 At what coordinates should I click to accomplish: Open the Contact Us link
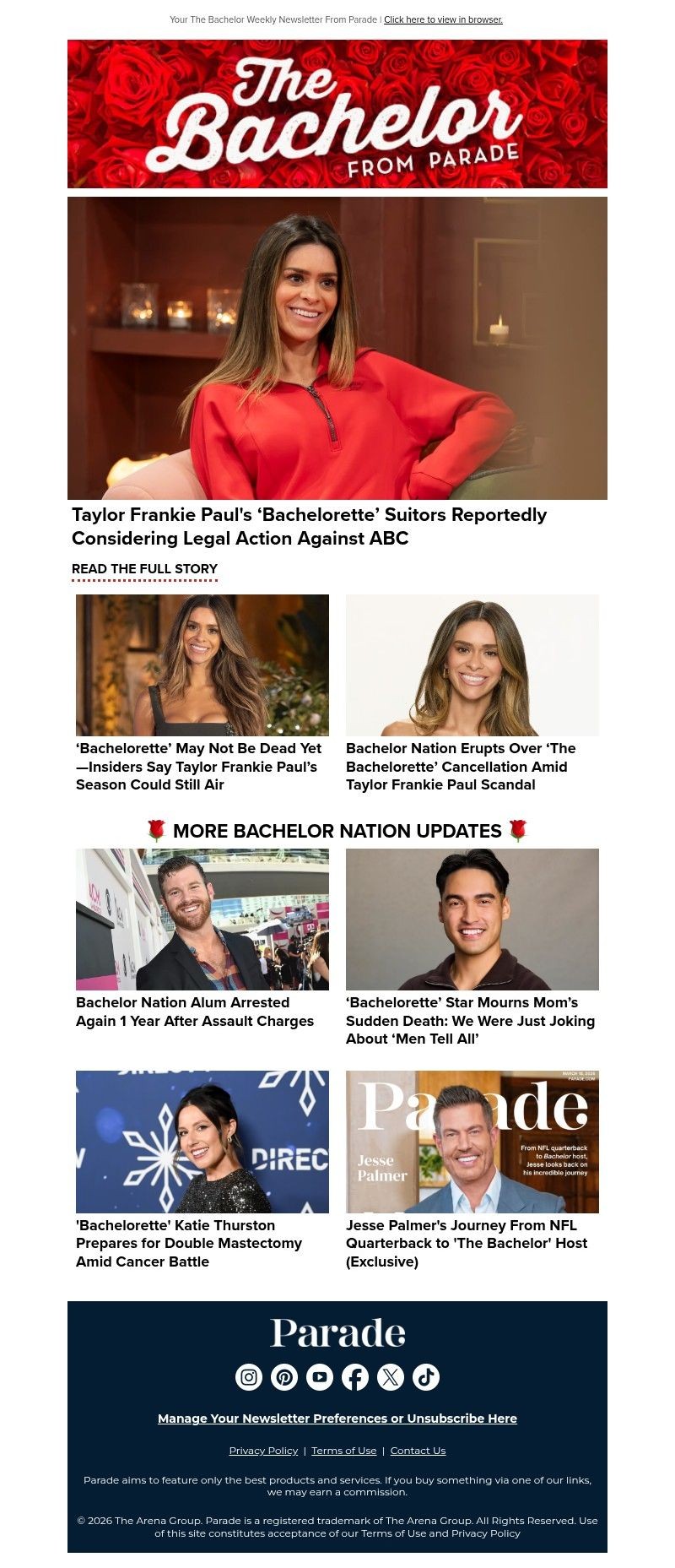(x=418, y=1451)
